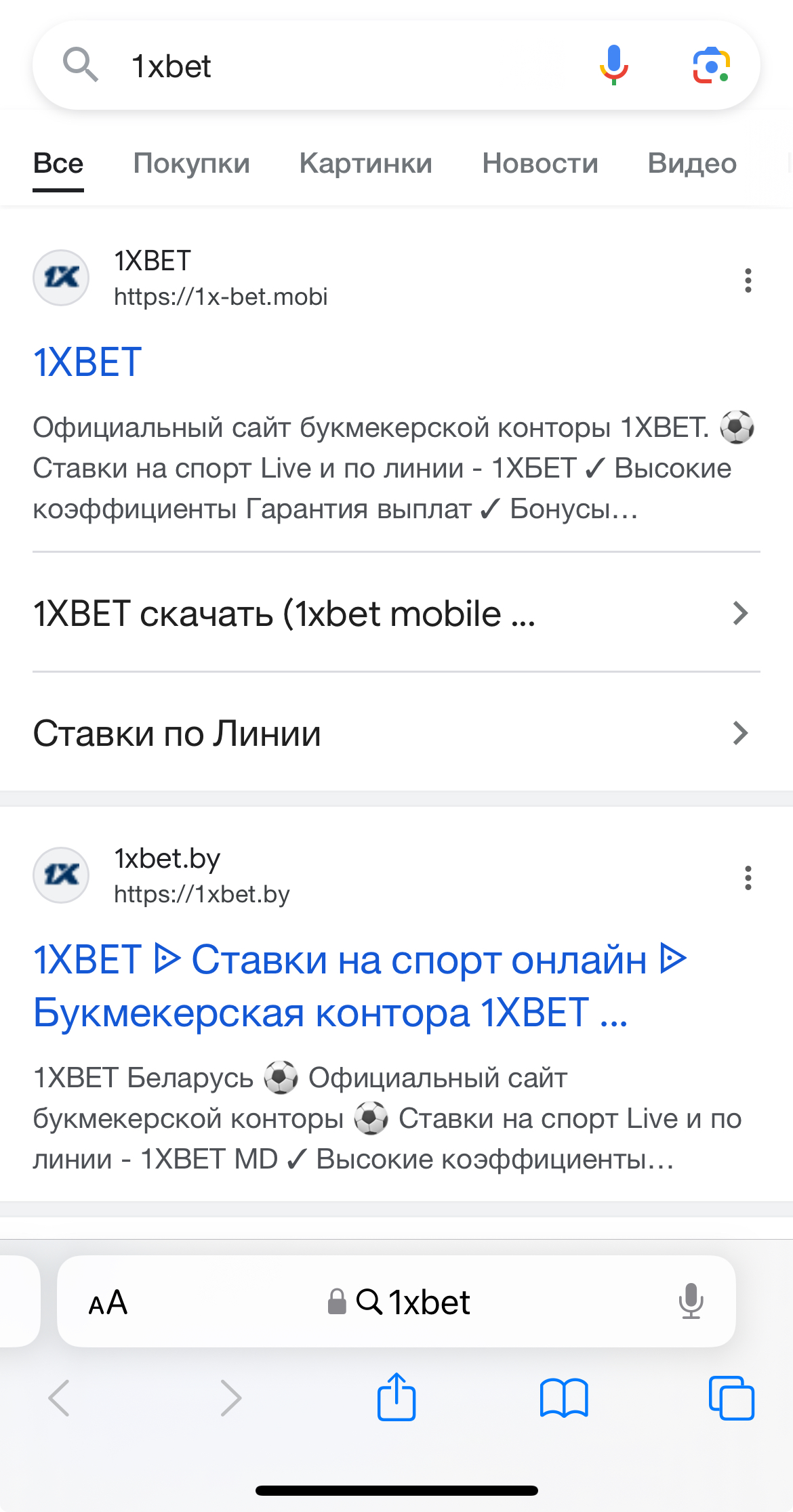The height and width of the screenshot is (1512, 793).
Task: Dictate using the address bar microphone
Action: 691,1302
